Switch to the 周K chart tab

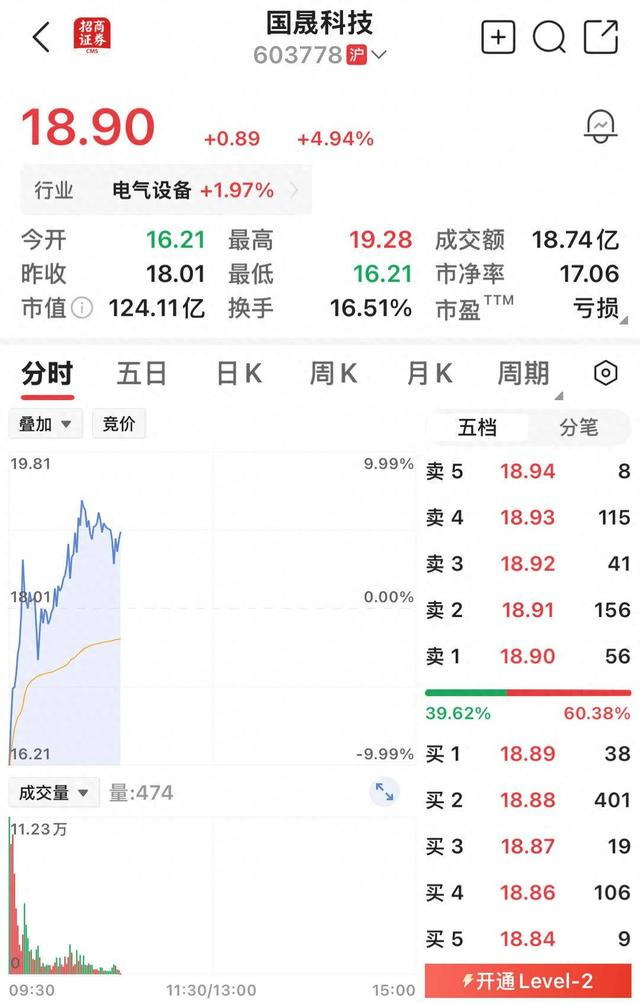(x=333, y=374)
